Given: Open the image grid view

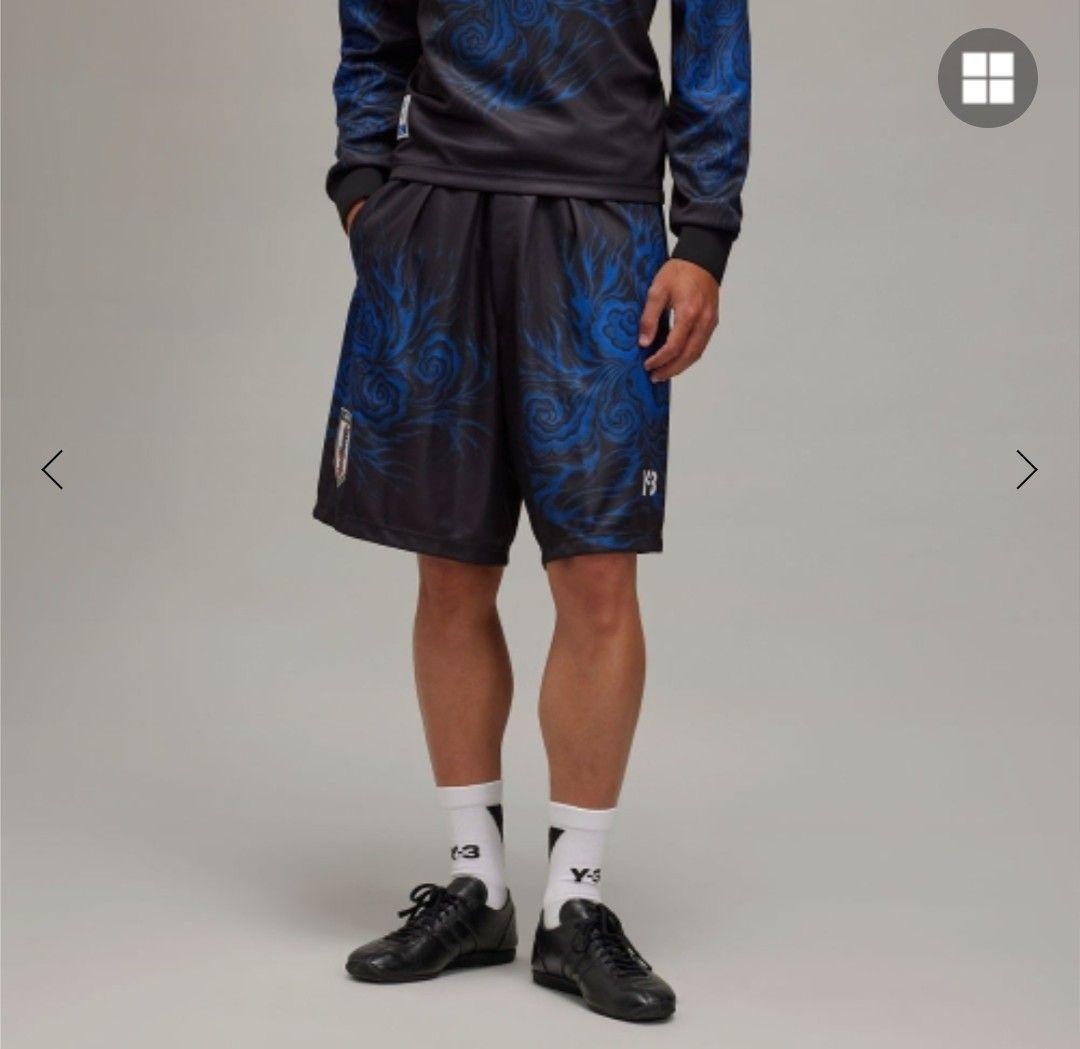Looking at the screenshot, I should pyautogui.click(x=987, y=78).
